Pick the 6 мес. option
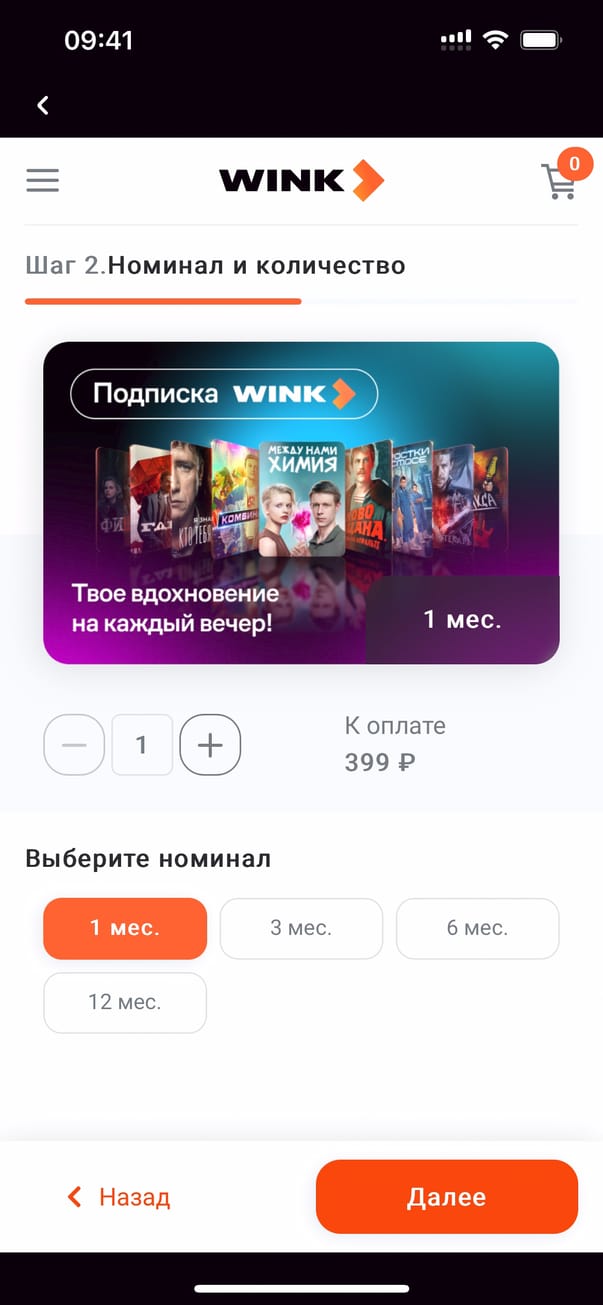Viewport: 603px width, 1305px height. tap(477, 928)
